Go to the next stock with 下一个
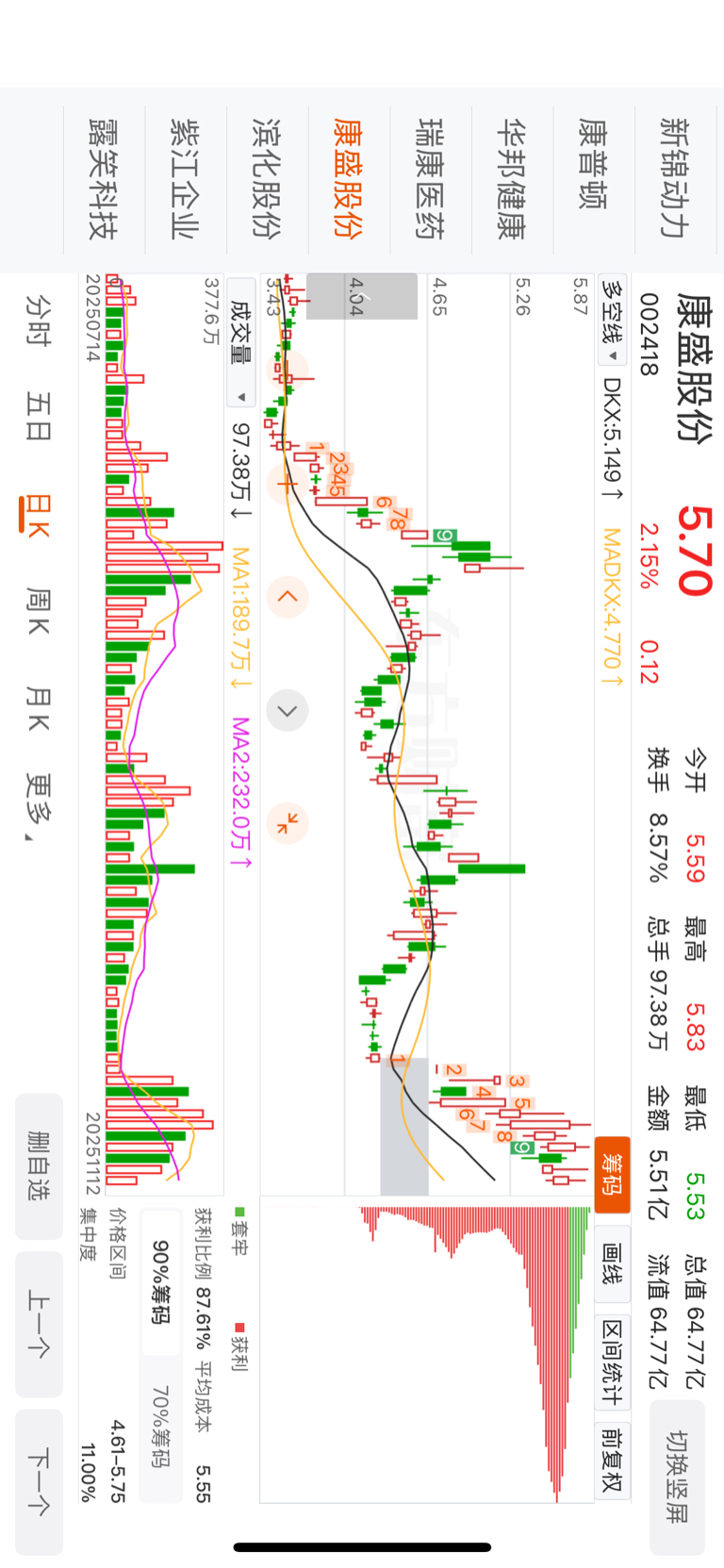Screen dimensions: 724x1568 (x=39, y=1482)
